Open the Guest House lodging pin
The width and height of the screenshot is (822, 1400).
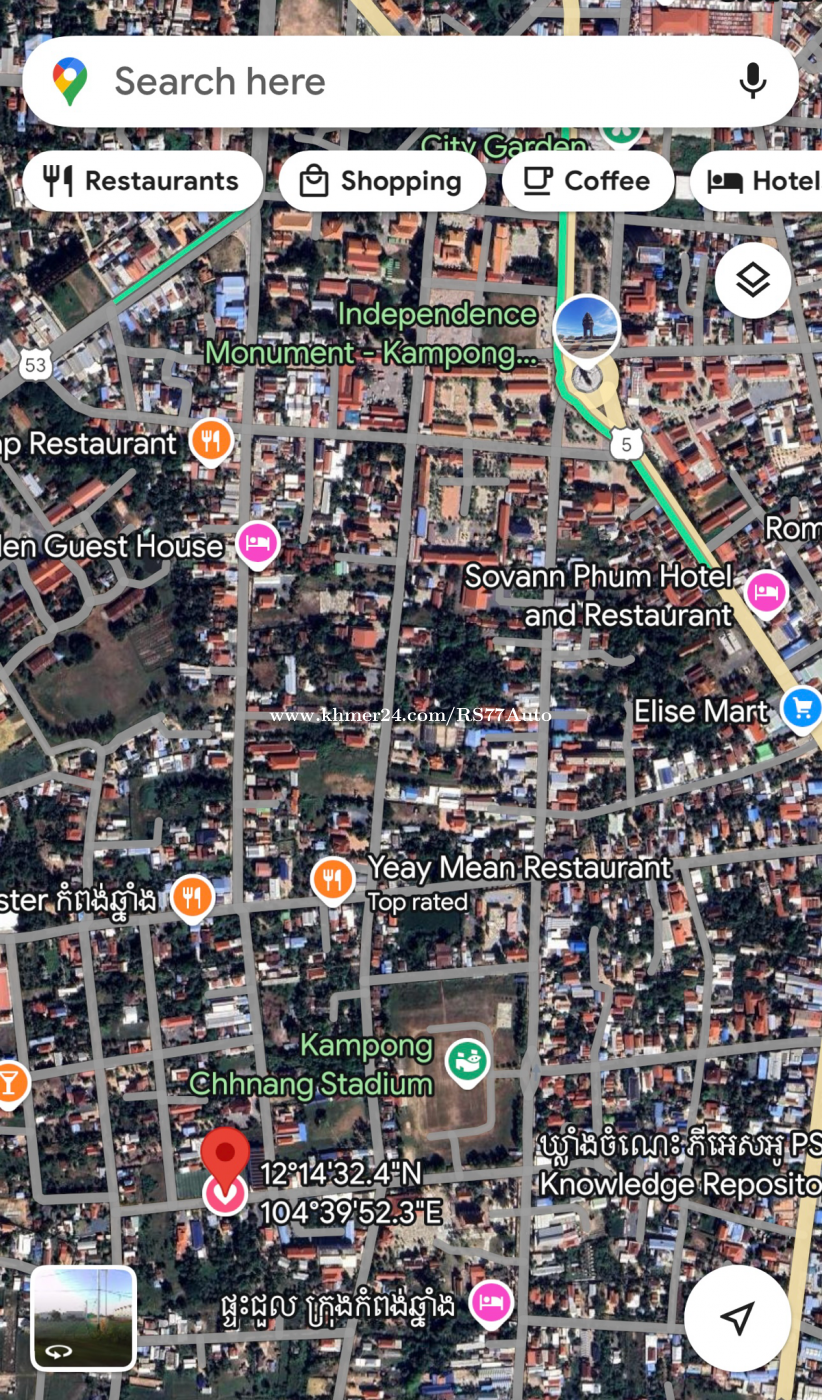[x=258, y=543]
